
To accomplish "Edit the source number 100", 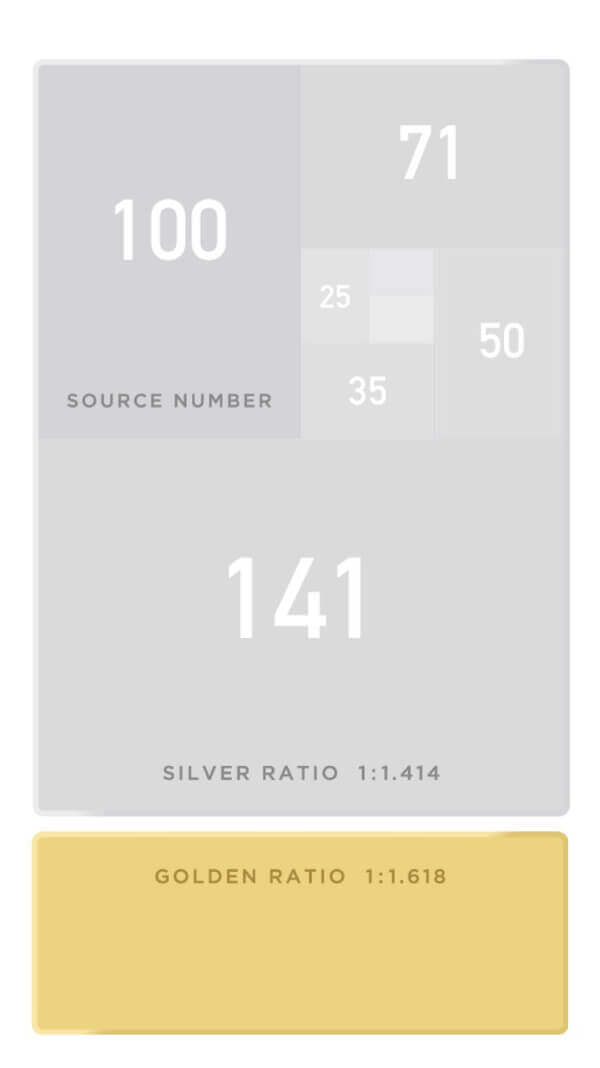I will click(x=170, y=230).
